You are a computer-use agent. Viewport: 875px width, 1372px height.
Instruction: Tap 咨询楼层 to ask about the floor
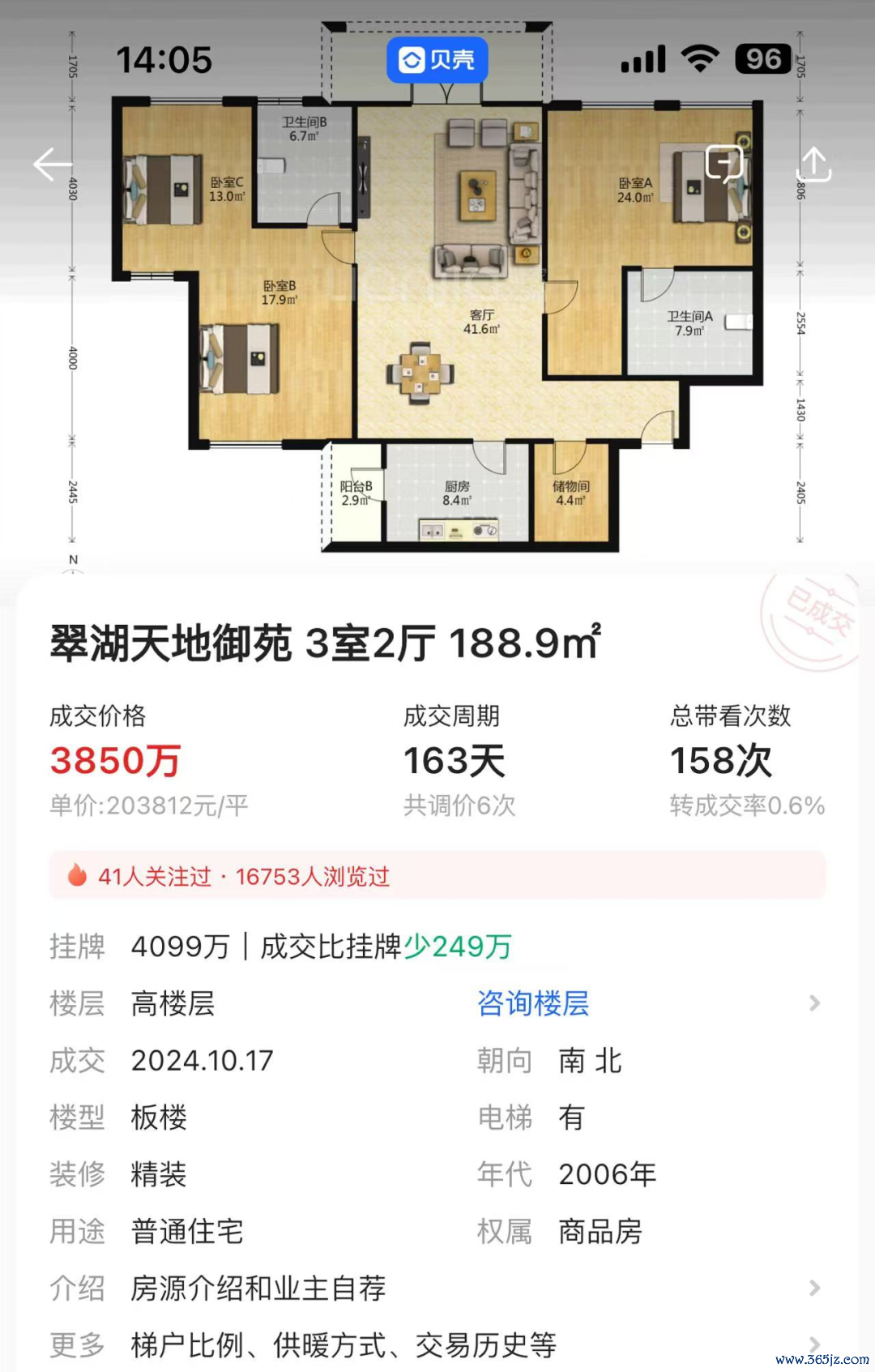click(x=533, y=1003)
